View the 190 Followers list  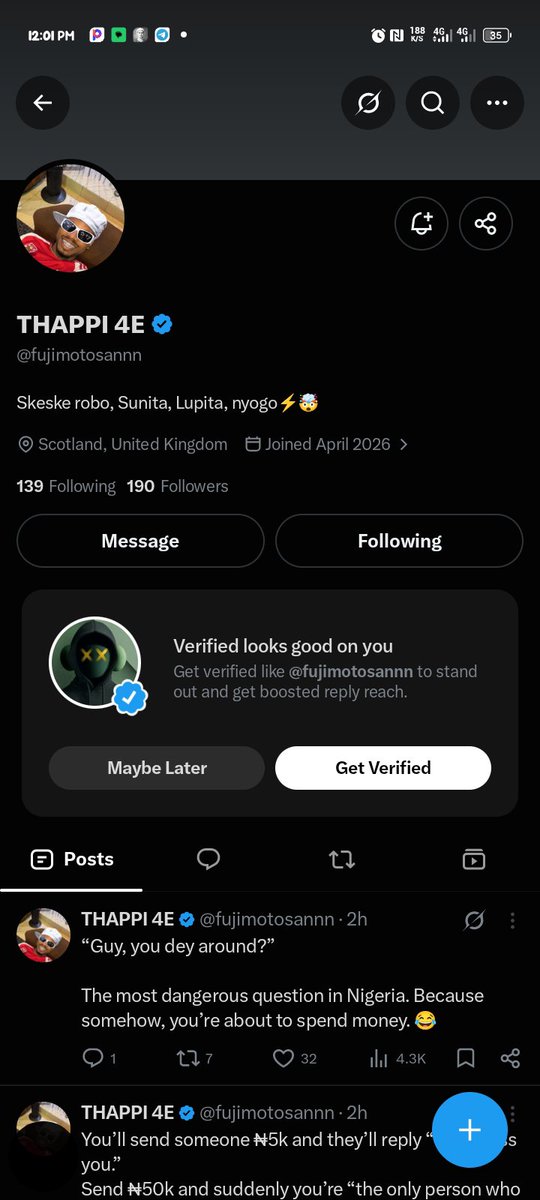click(177, 486)
